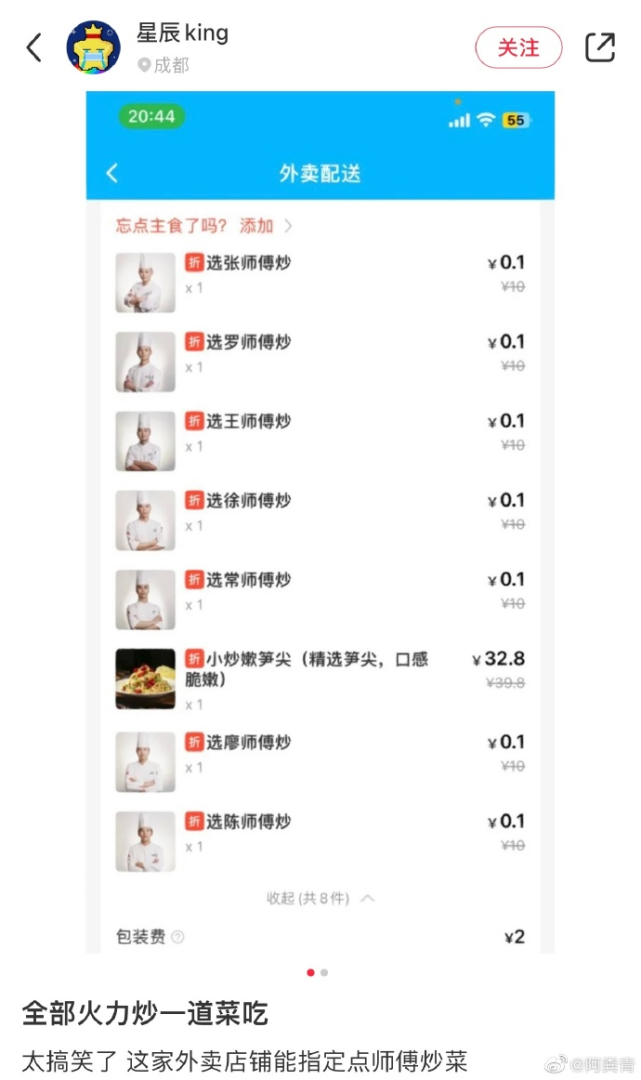Open 星辰king's profile avatar
This screenshot has height=1080, width=641.
point(93,48)
